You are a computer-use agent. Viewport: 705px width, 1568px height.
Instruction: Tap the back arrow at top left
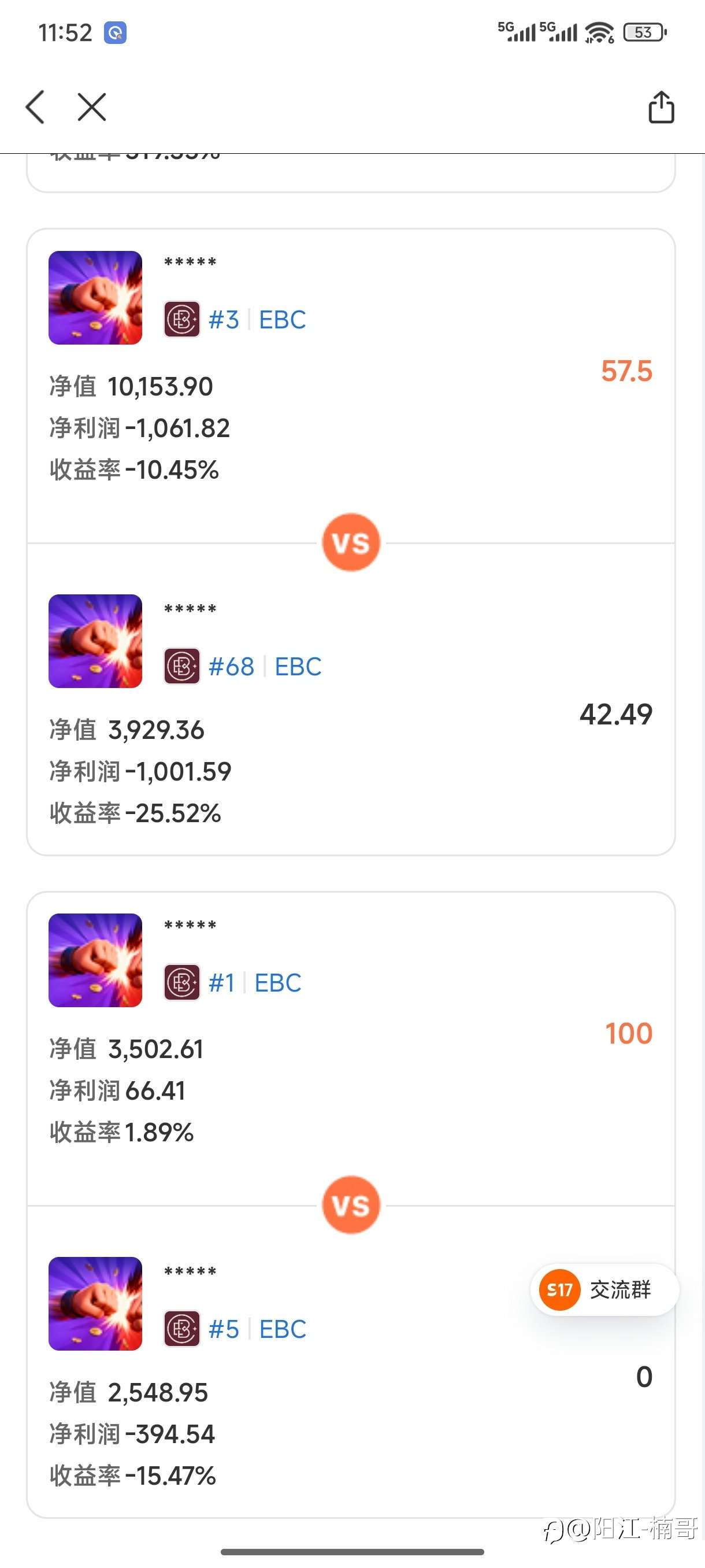35,107
